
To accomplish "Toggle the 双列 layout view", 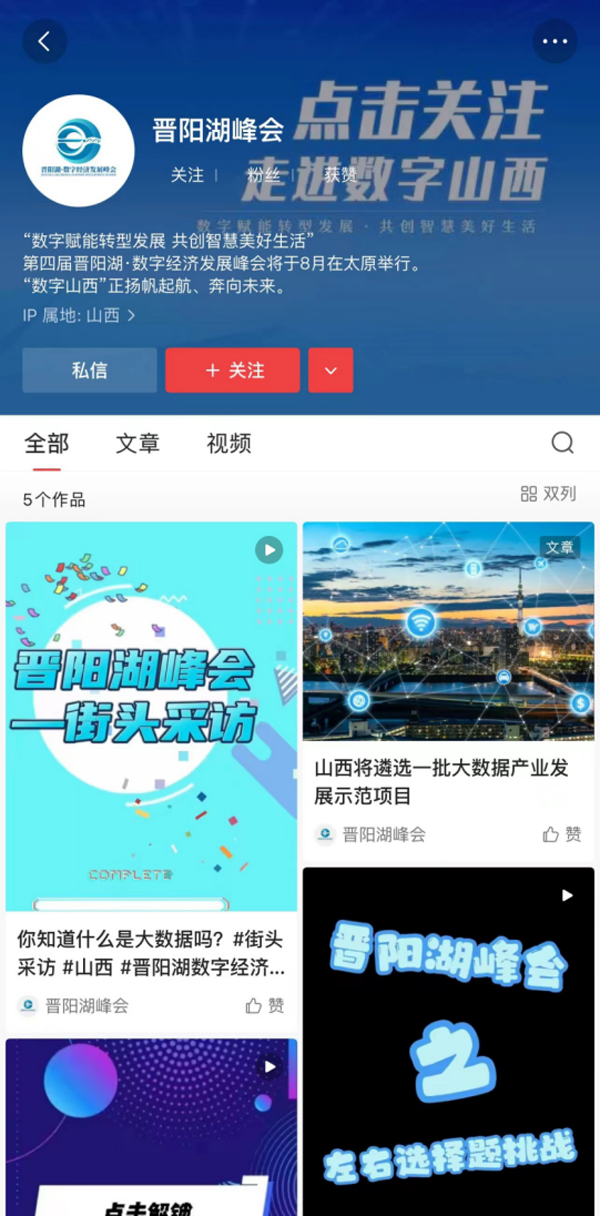I will (x=548, y=494).
